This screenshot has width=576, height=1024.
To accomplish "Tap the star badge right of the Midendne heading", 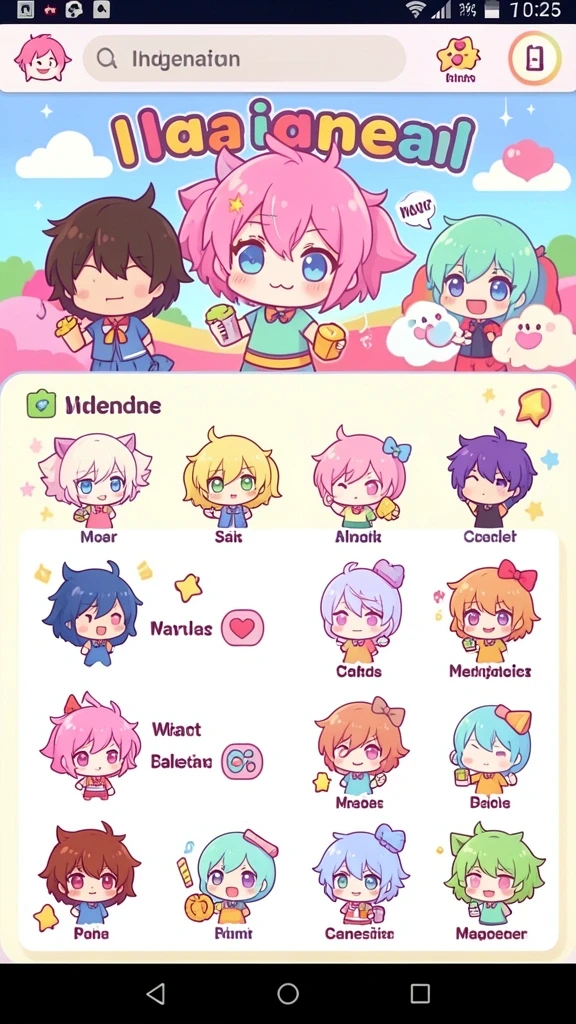I will [x=535, y=407].
